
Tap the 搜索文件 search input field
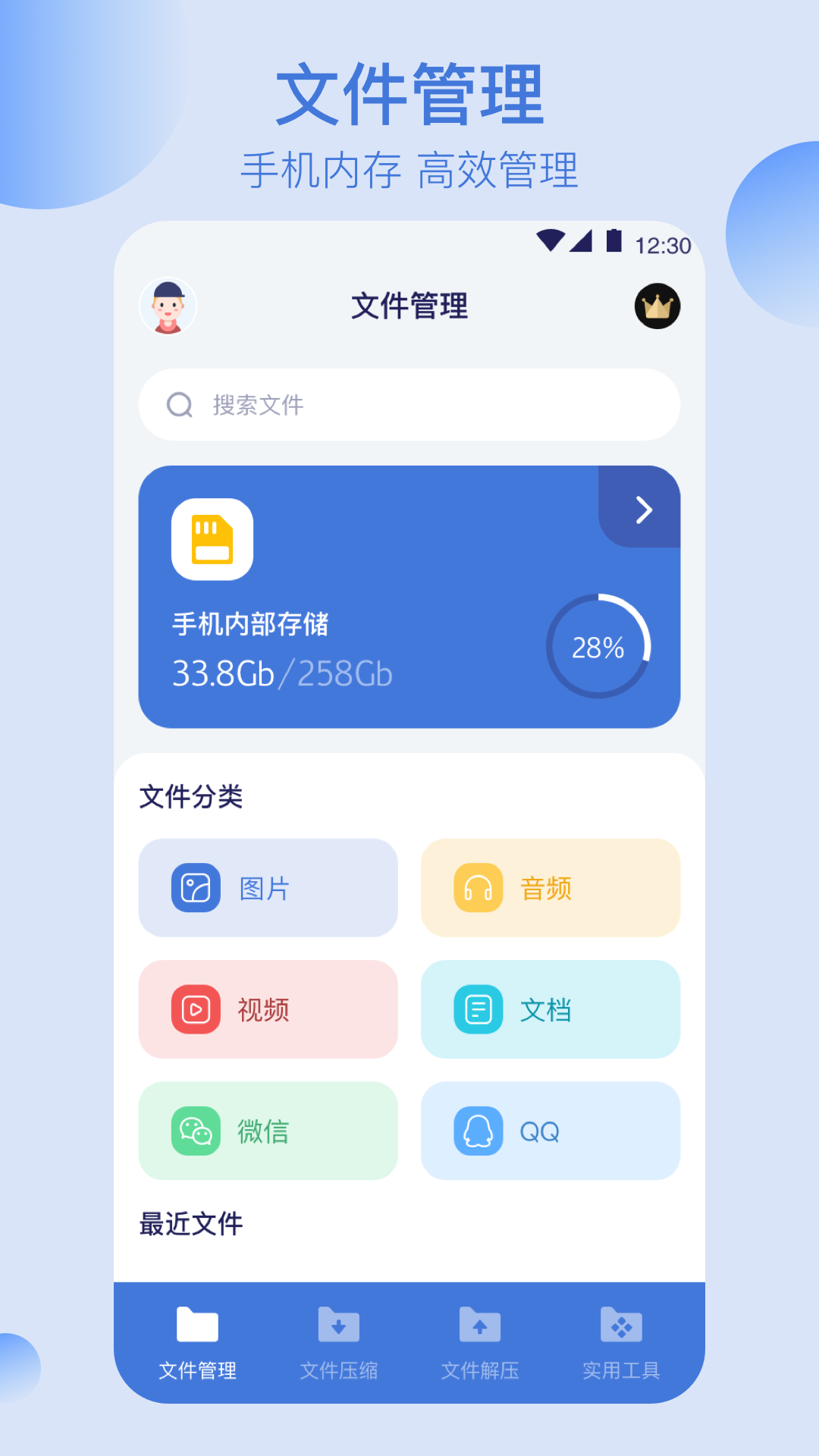409,404
